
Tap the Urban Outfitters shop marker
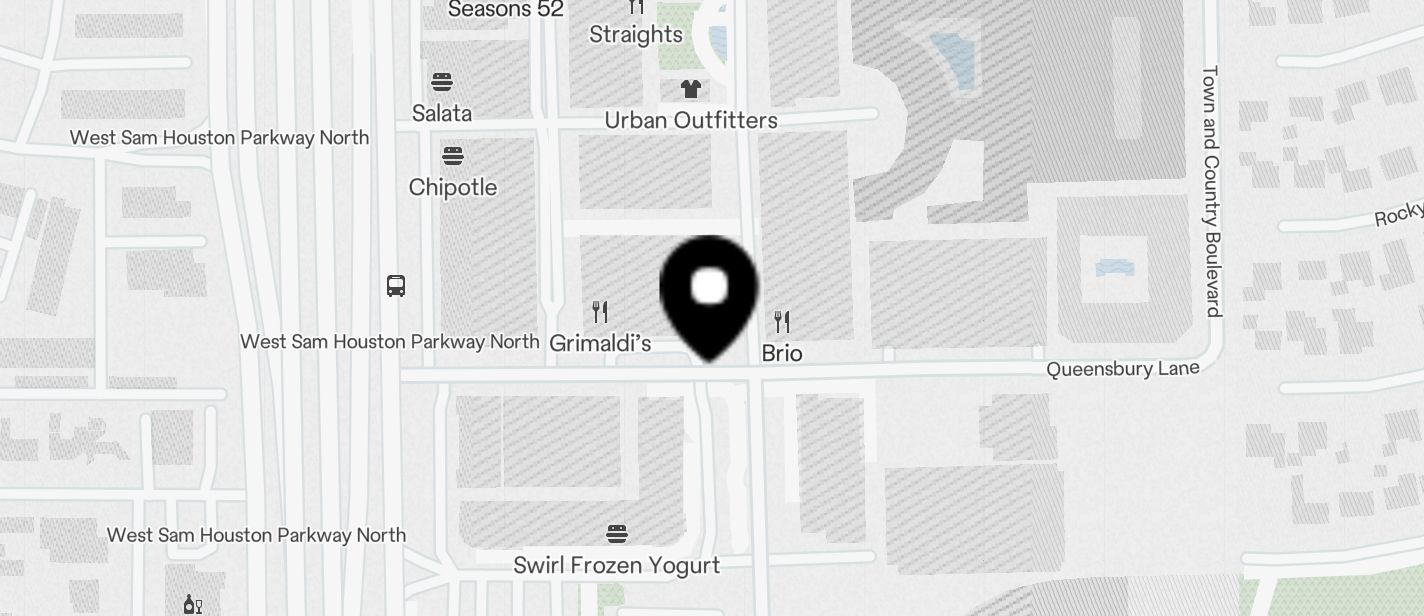[x=690, y=89]
